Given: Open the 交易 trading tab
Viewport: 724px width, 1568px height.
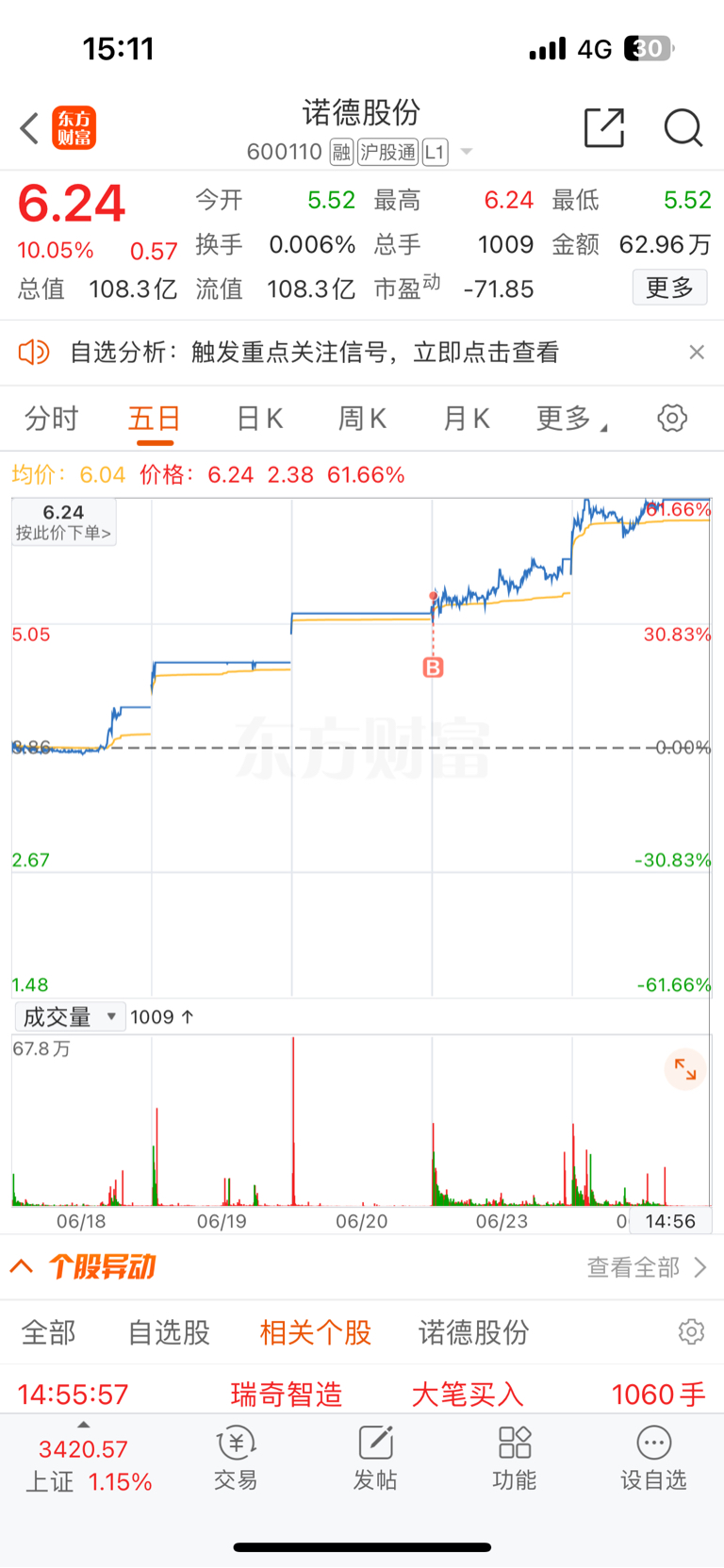Looking at the screenshot, I should click(236, 1458).
